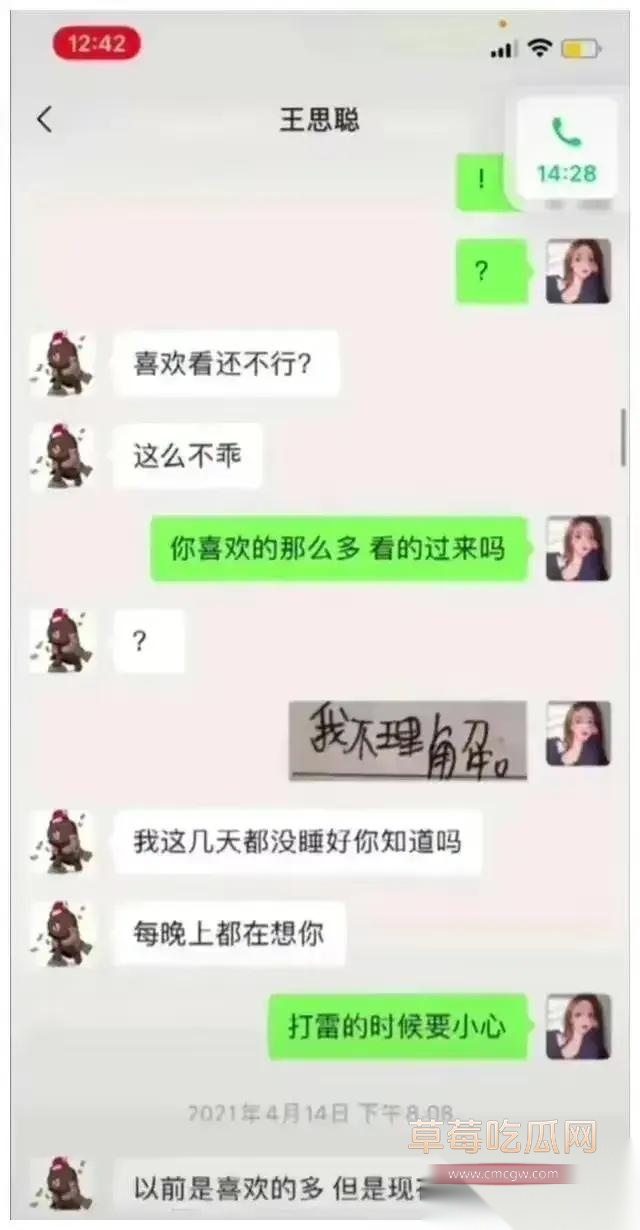This screenshot has width=640, height=1230.
Task: Open own avatar next to "打雷的时候要小心"
Action: [578, 1026]
